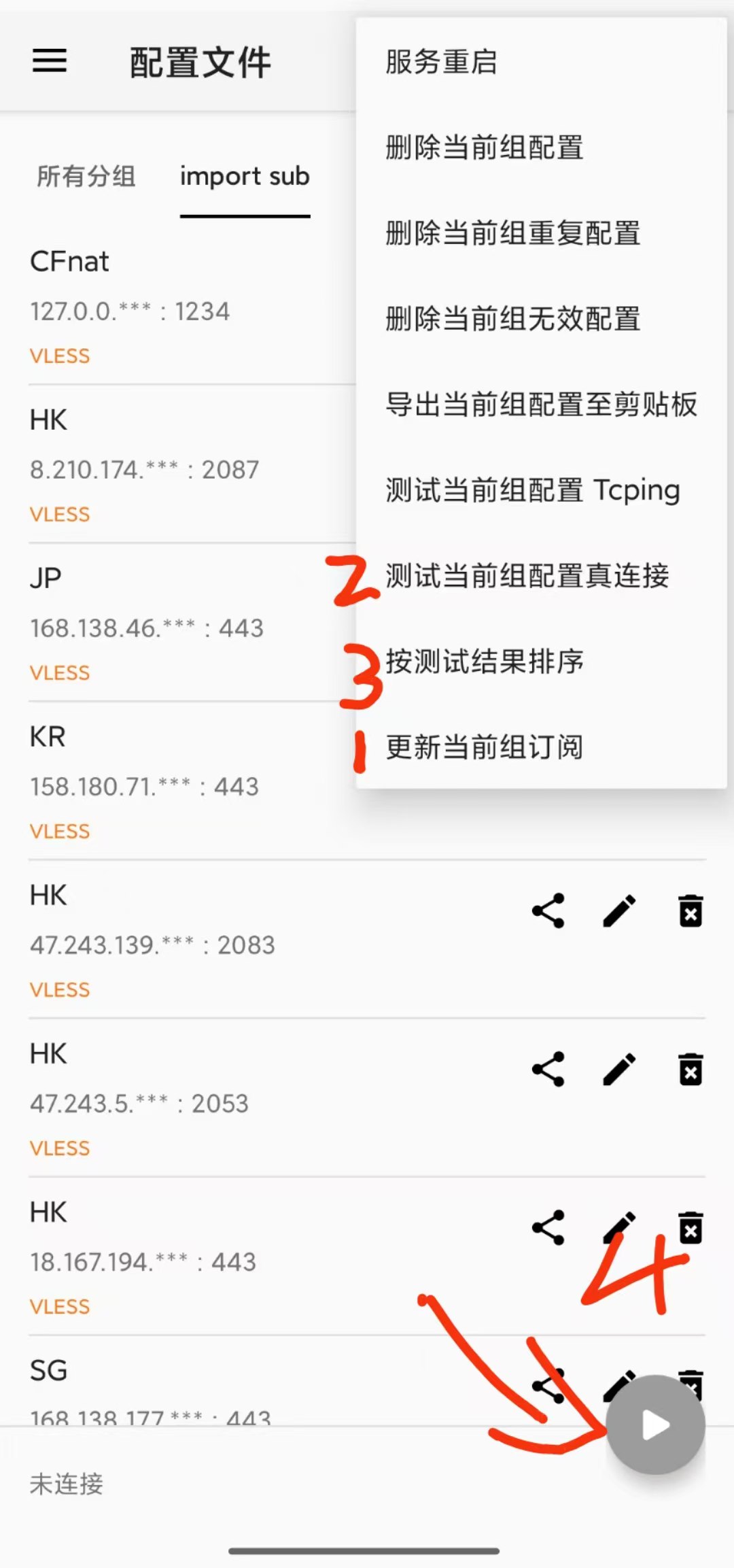The height and width of the screenshot is (1568, 734).
Task: Open the hamburger drawer menu
Action: click(50, 61)
